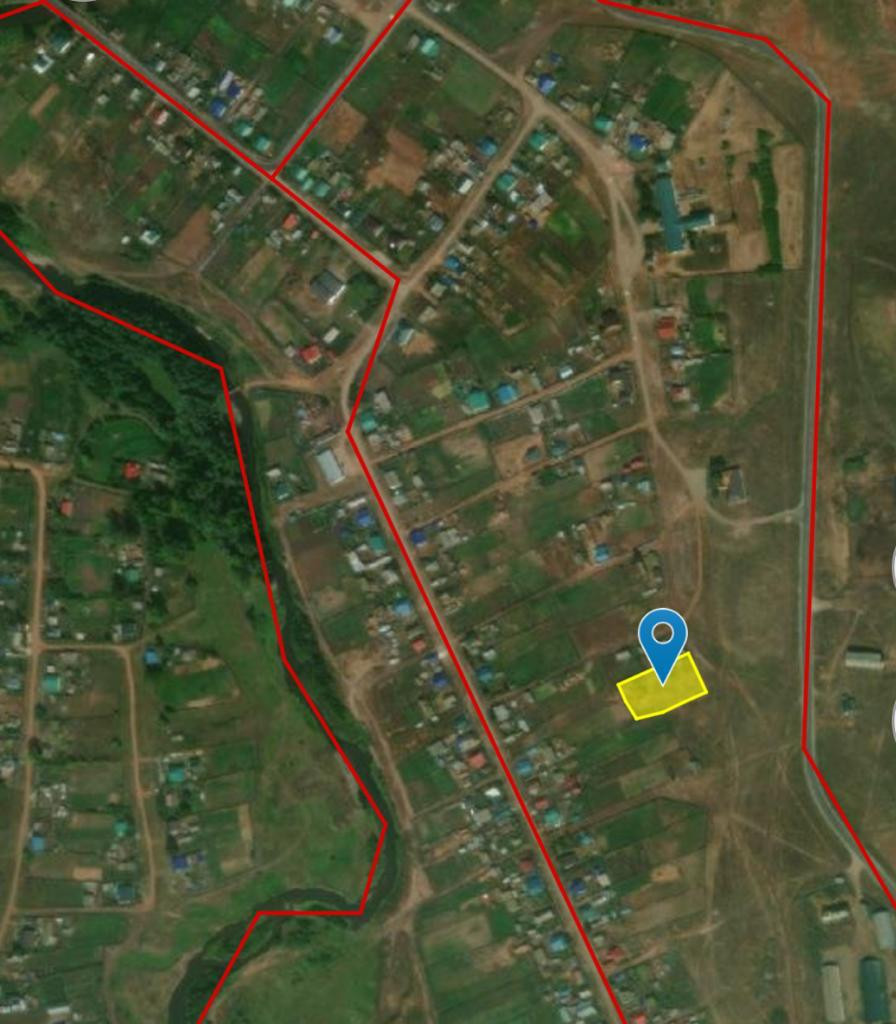Select the yellow highlighted land parcel
Screen dimensions: 896x1024
pyautogui.click(x=662, y=688)
